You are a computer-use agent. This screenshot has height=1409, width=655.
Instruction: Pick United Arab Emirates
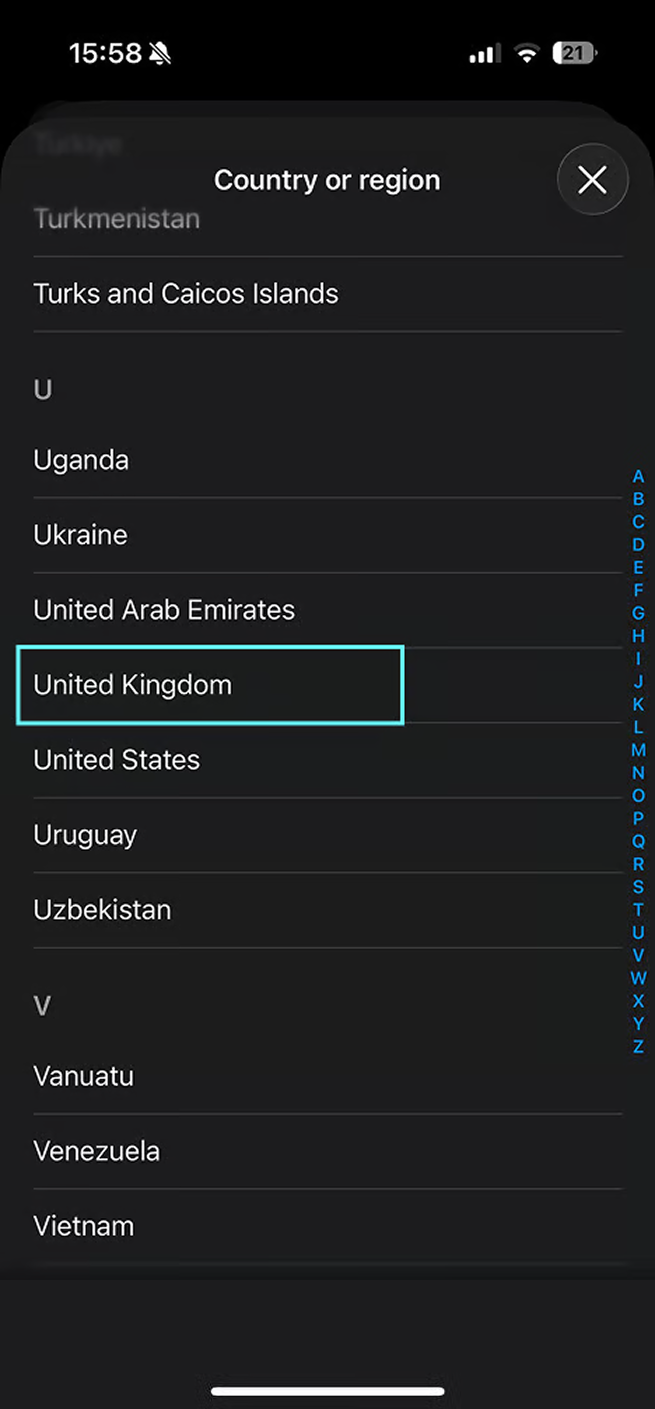pos(164,610)
